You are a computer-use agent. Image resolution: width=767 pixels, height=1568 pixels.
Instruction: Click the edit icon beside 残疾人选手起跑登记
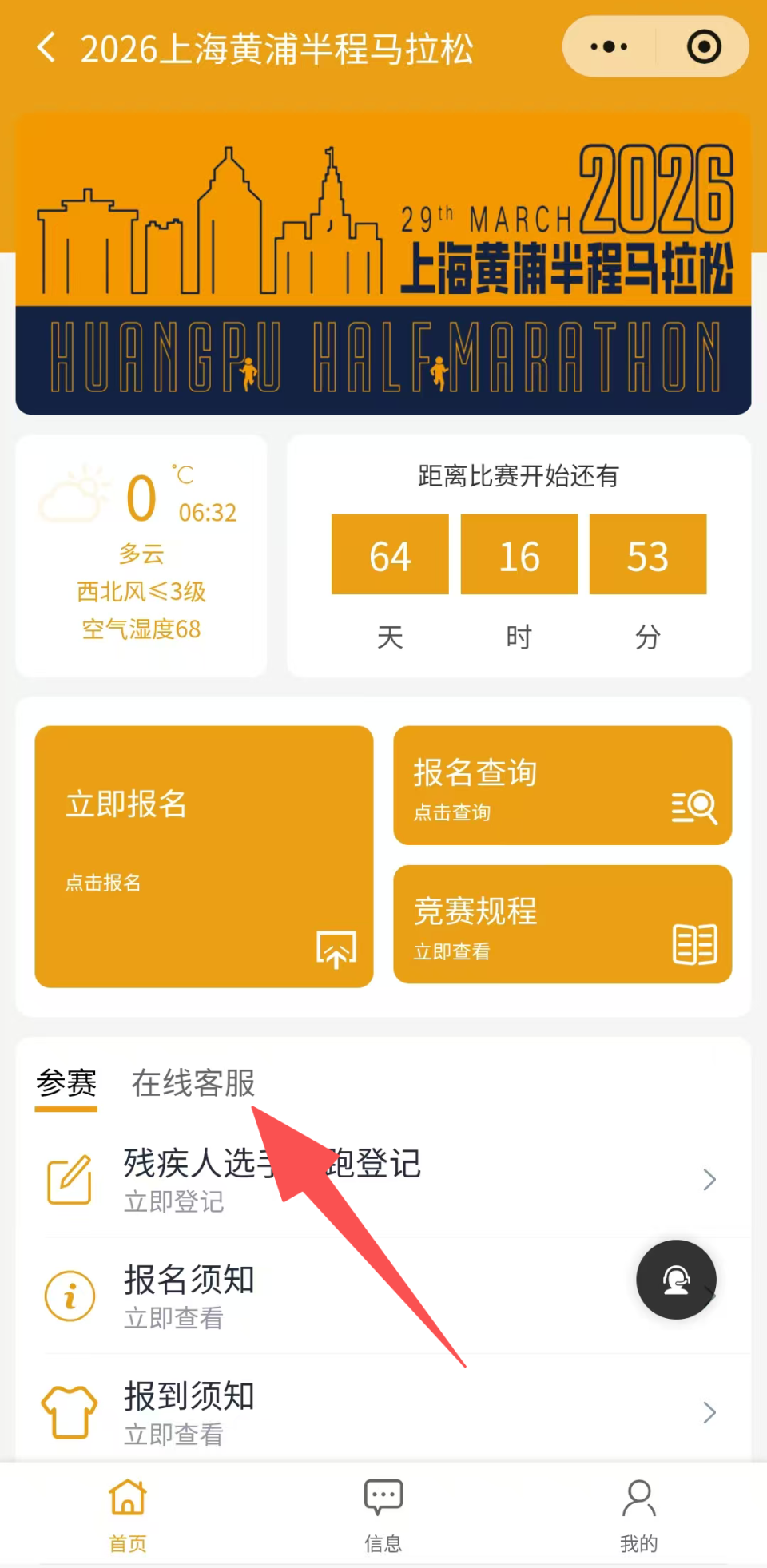coord(70,1177)
